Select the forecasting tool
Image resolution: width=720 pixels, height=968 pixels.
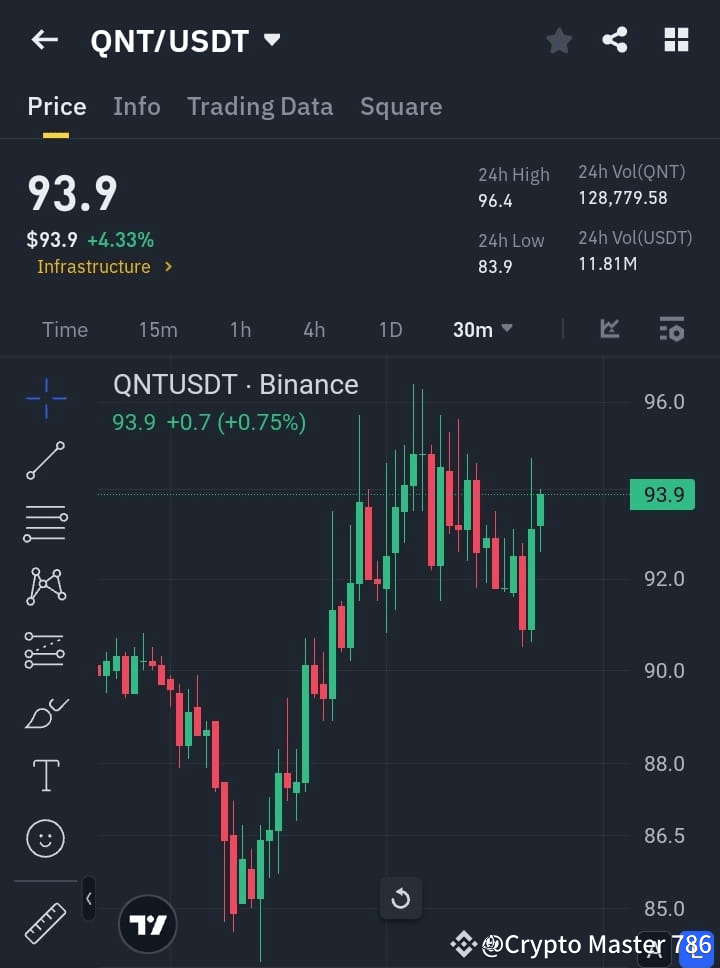pyautogui.click(x=45, y=650)
